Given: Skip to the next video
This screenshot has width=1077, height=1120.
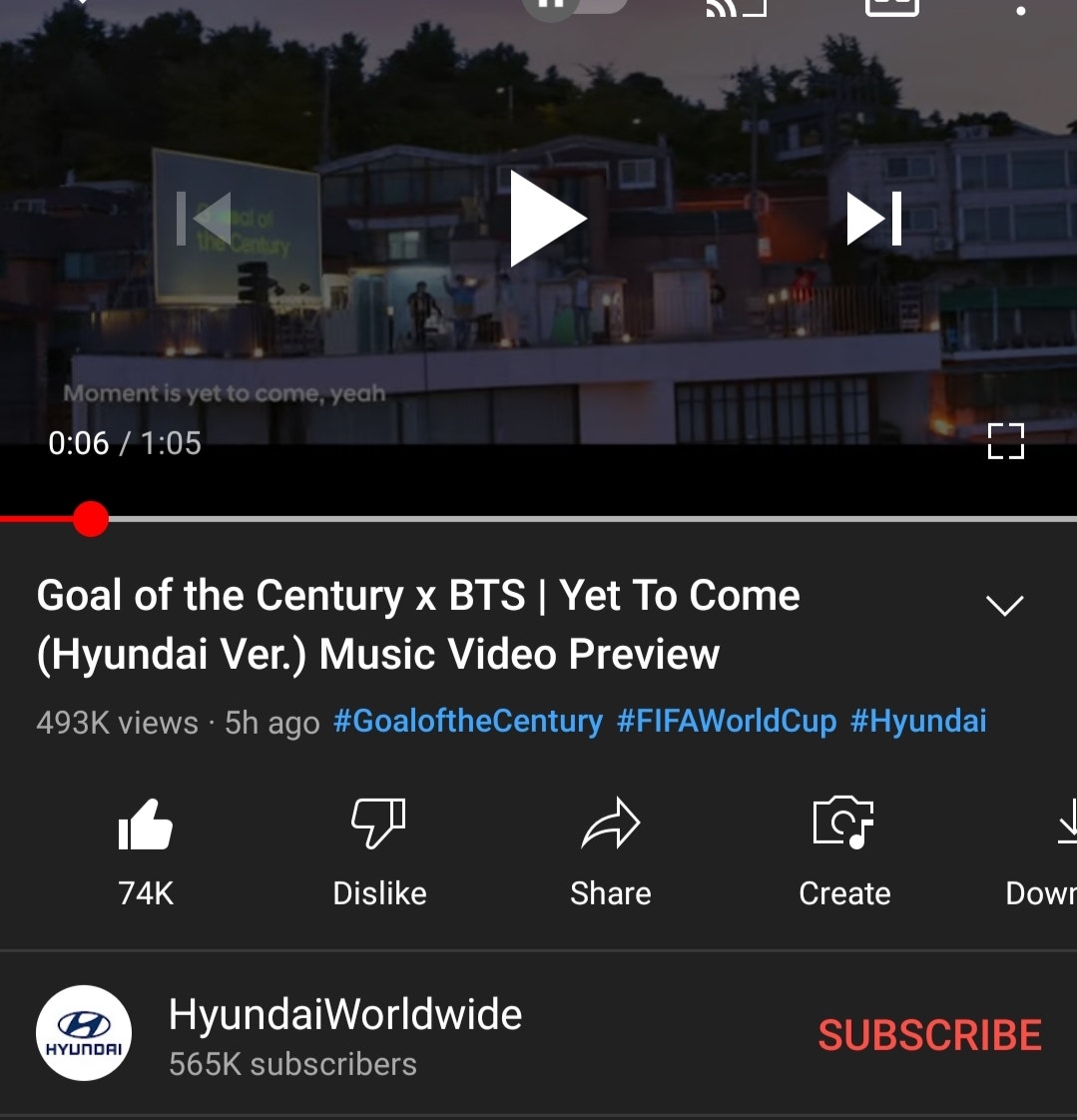Looking at the screenshot, I should click(x=875, y=218).
